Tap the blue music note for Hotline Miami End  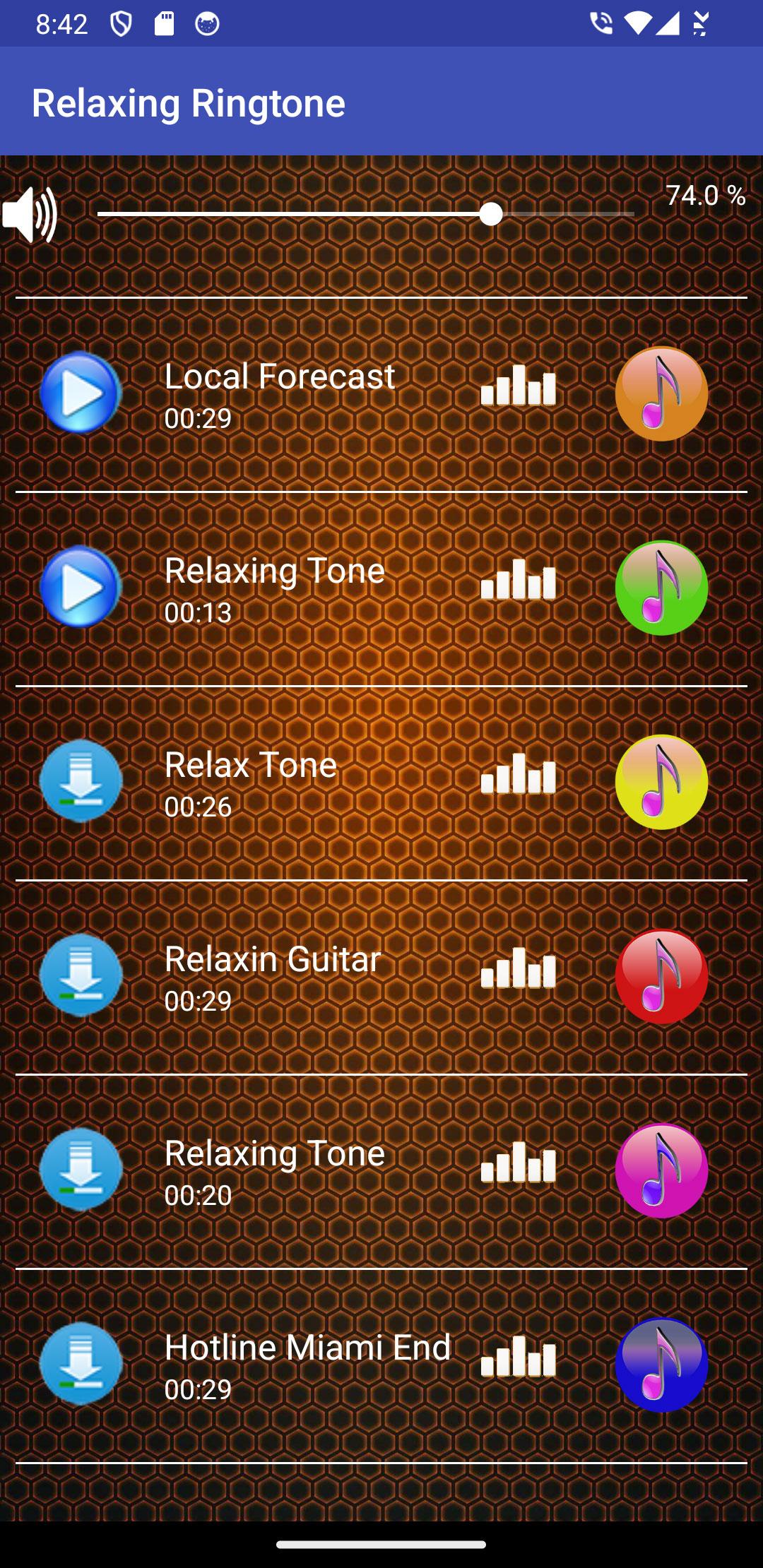[661, 1365]
